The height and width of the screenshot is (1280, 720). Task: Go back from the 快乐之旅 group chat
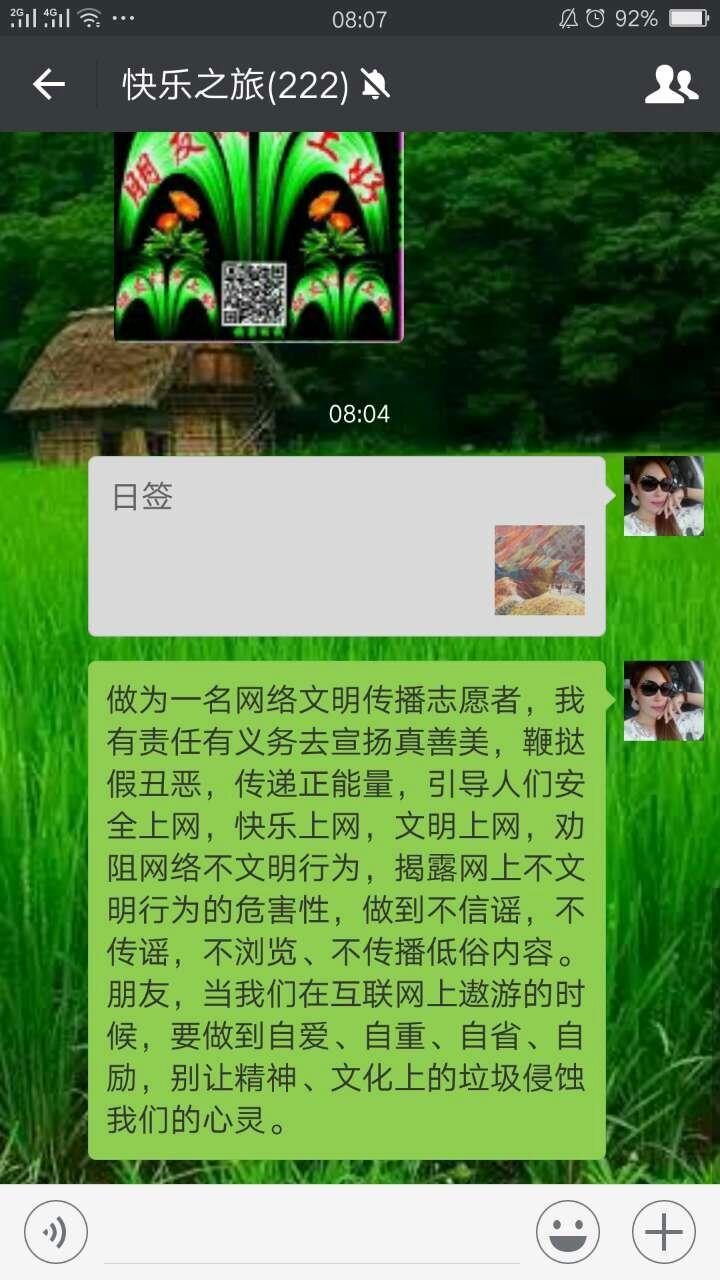pyautogui.click(x=48, y=85)
